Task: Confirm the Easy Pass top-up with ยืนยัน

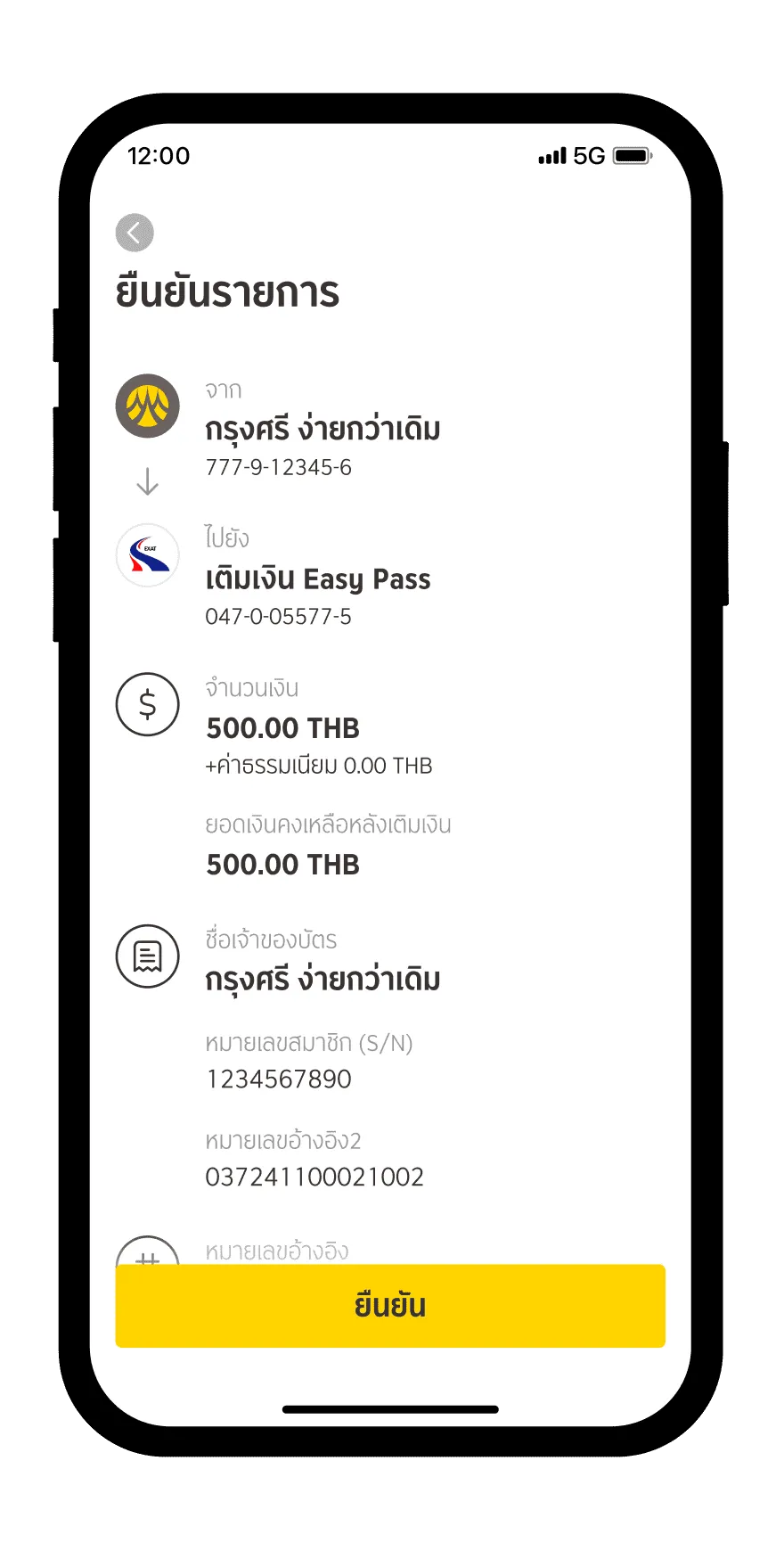Action: (390, 1305)
